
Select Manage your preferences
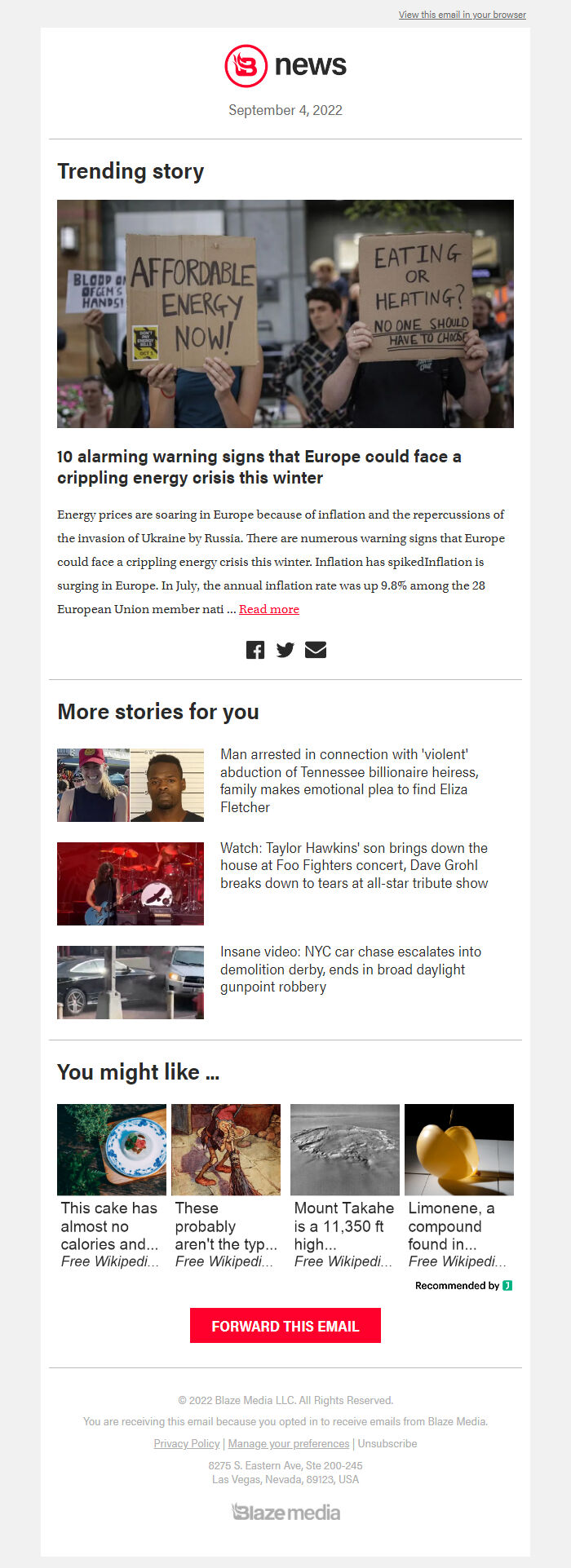pyautogui.click(x=289, y=1443)
